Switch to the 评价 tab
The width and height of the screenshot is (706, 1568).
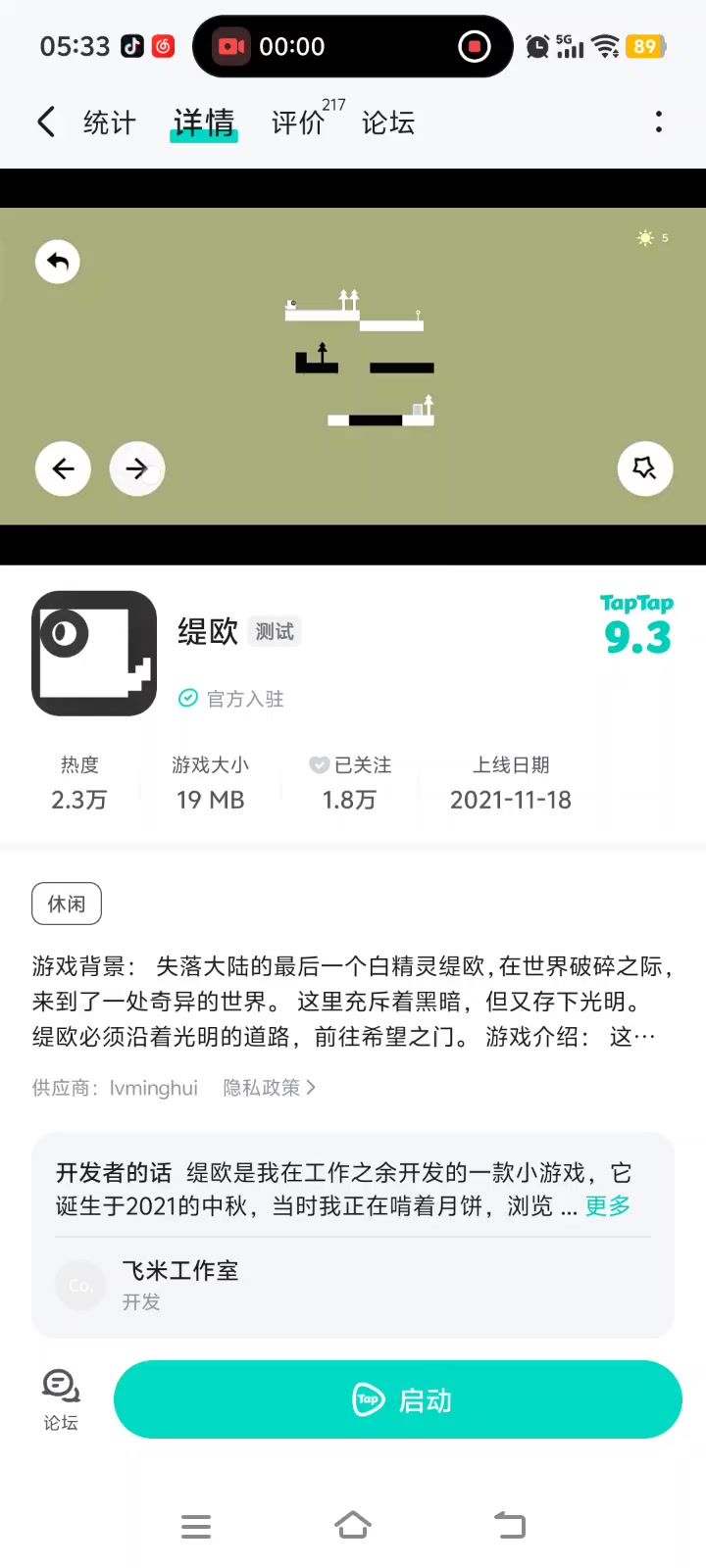[298, 122]
